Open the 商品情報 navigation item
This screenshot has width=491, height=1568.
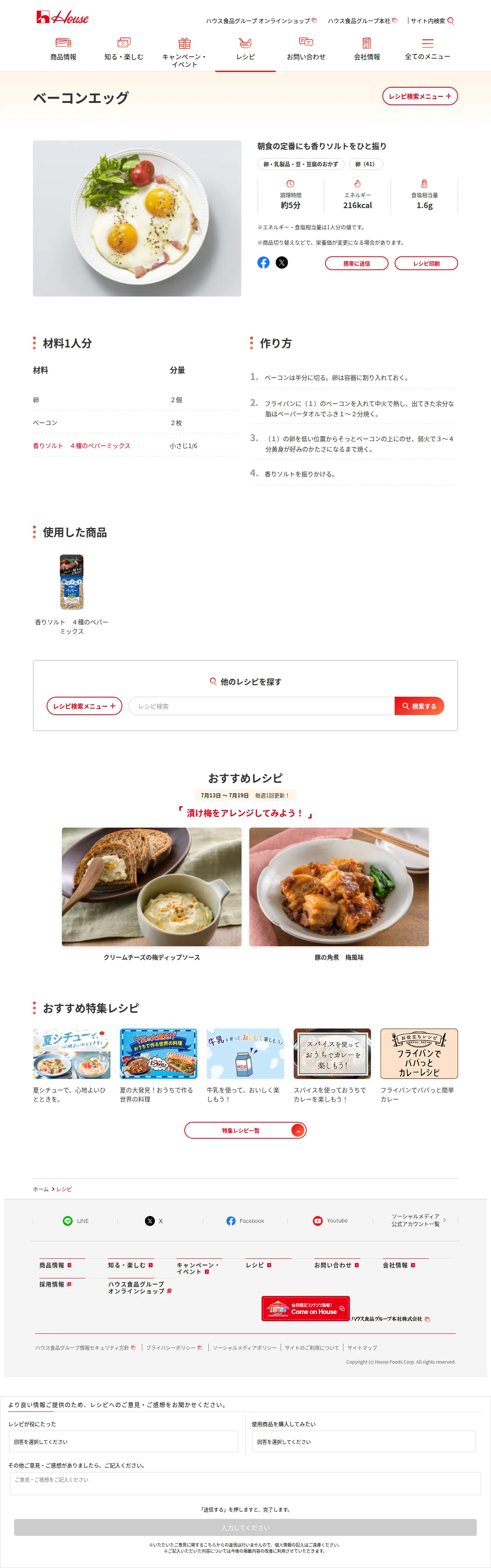point(63,49)
